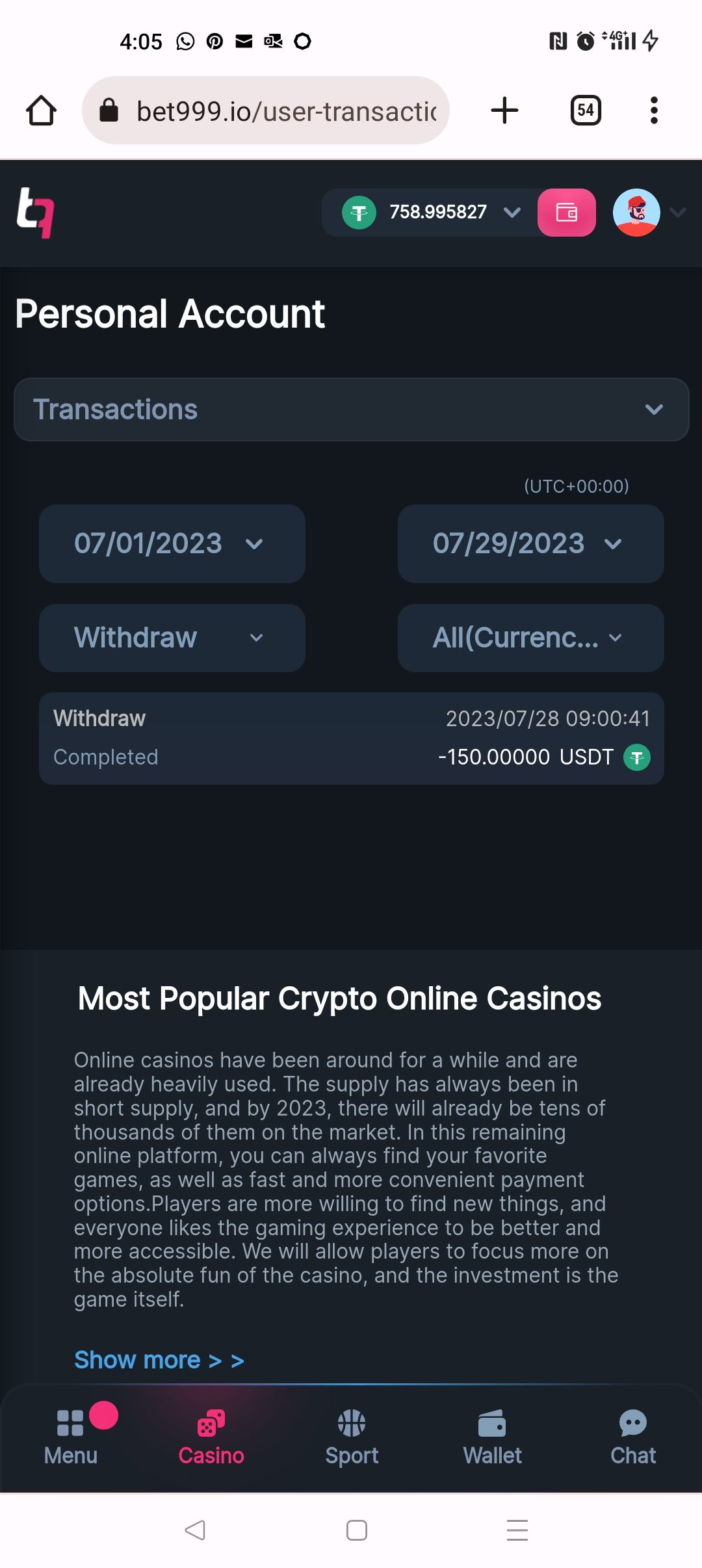Open the browser home page
Image resolution: width=702 pixels, height=1568 pixels.
pos(41,111)
